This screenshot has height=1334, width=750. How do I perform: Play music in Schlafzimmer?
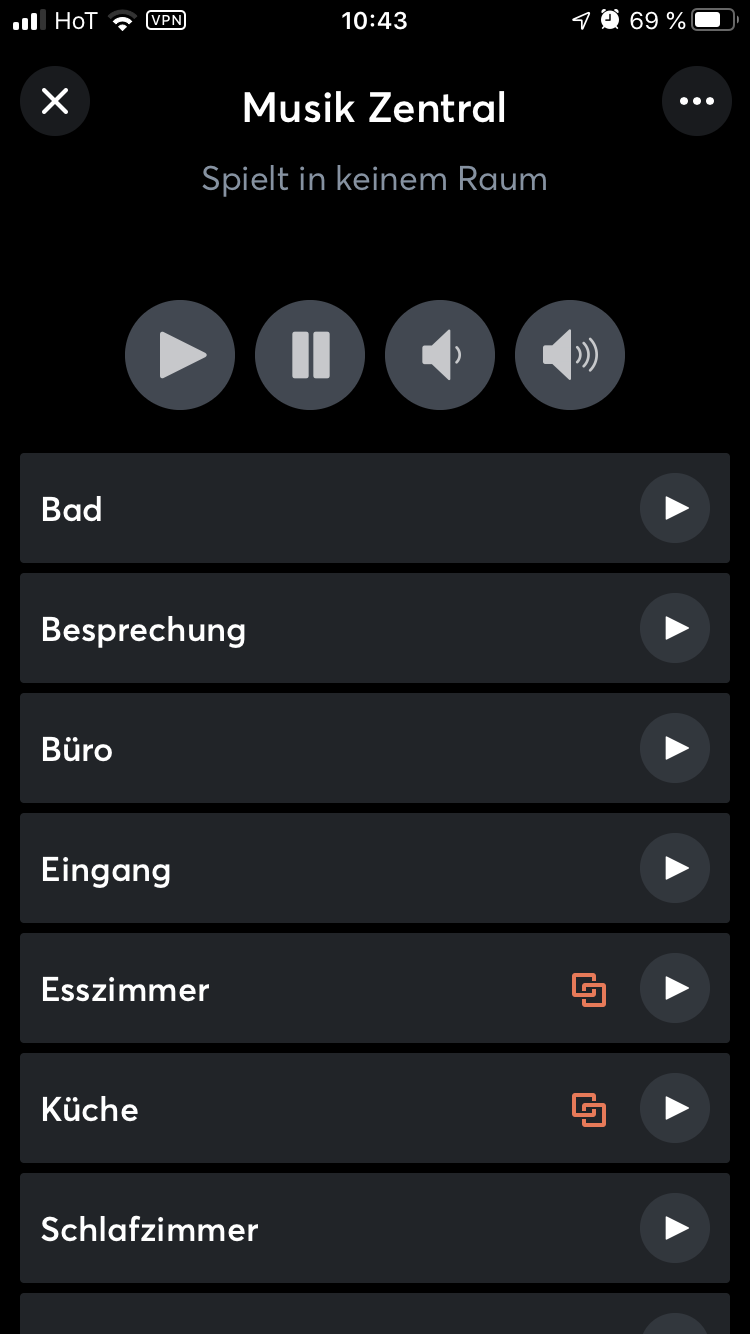tap(675, 1228)
